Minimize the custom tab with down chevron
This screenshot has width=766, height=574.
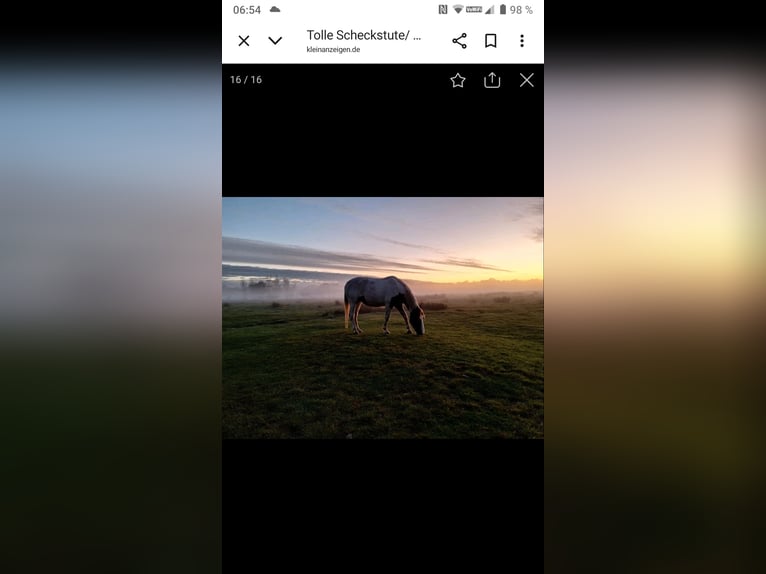click(x=275, y=41)
